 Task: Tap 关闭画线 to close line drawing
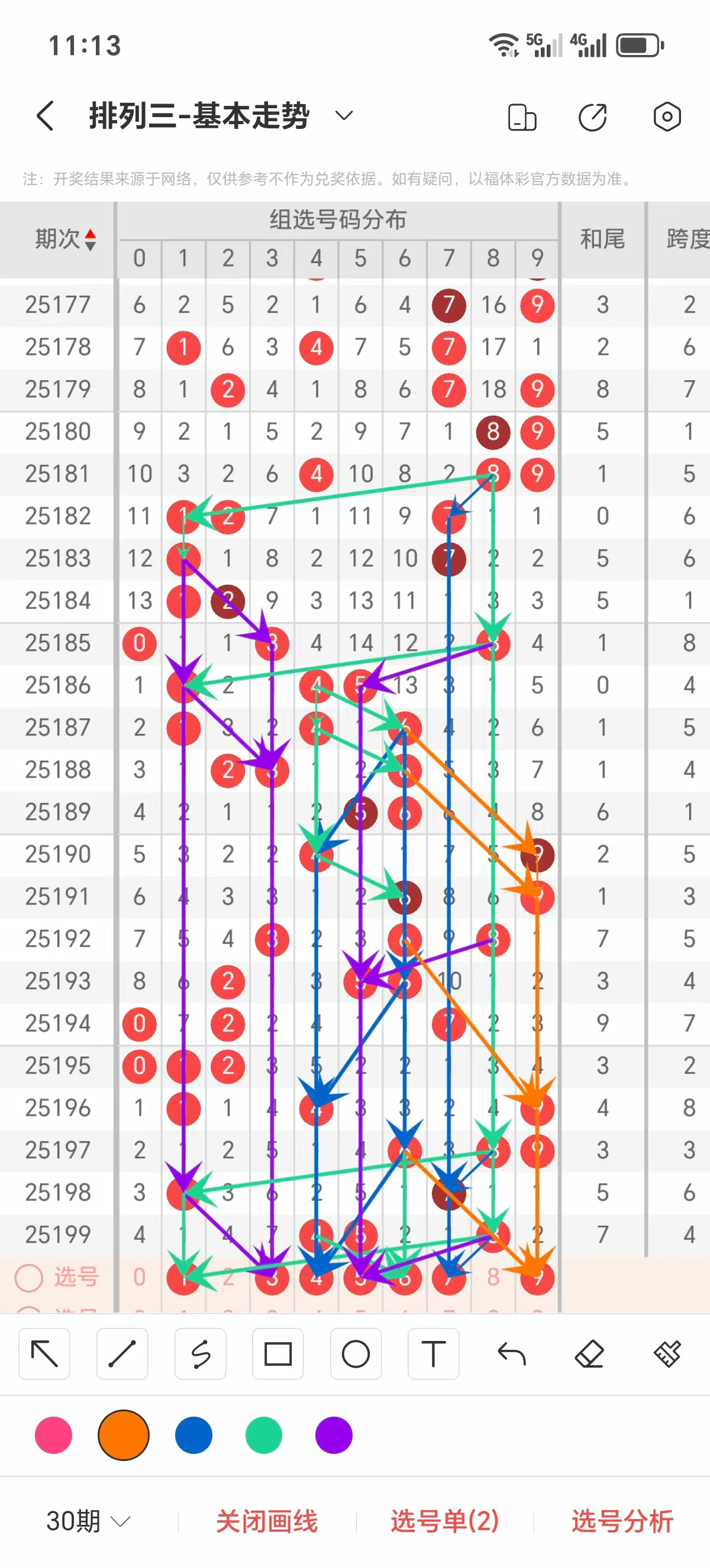point(267,1521)
